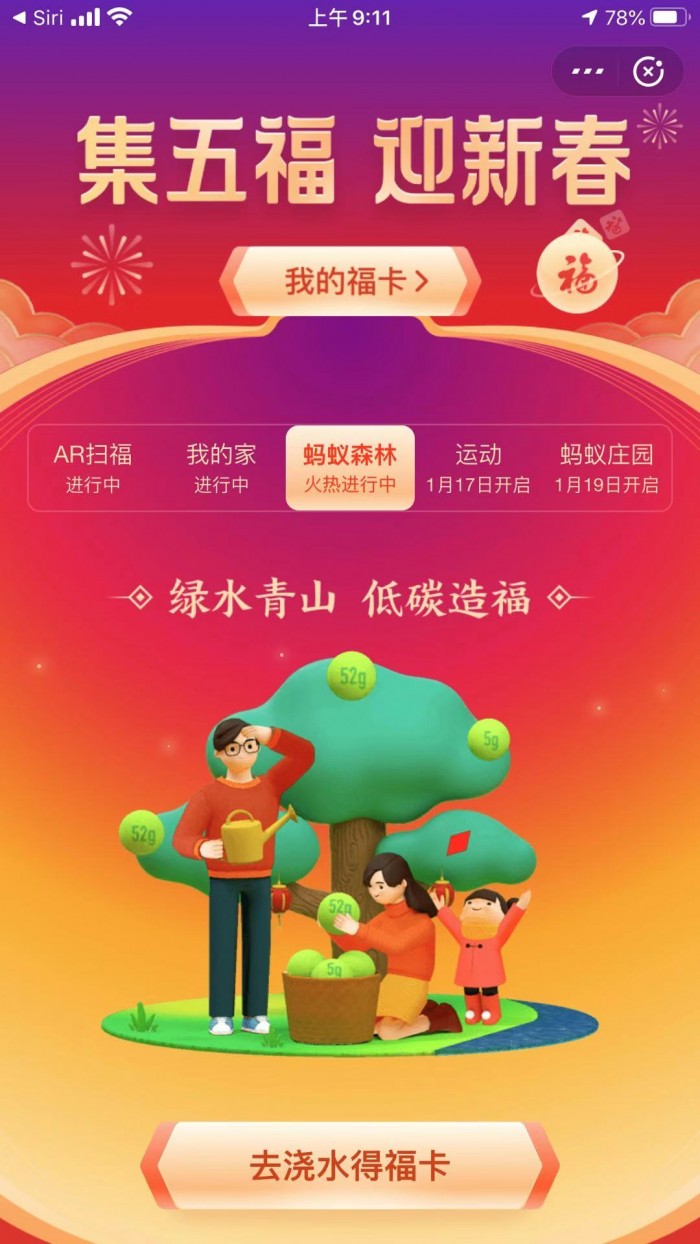Return to Siri via status bar back link
700x1244 pixels.
click(x=38, y=17)
